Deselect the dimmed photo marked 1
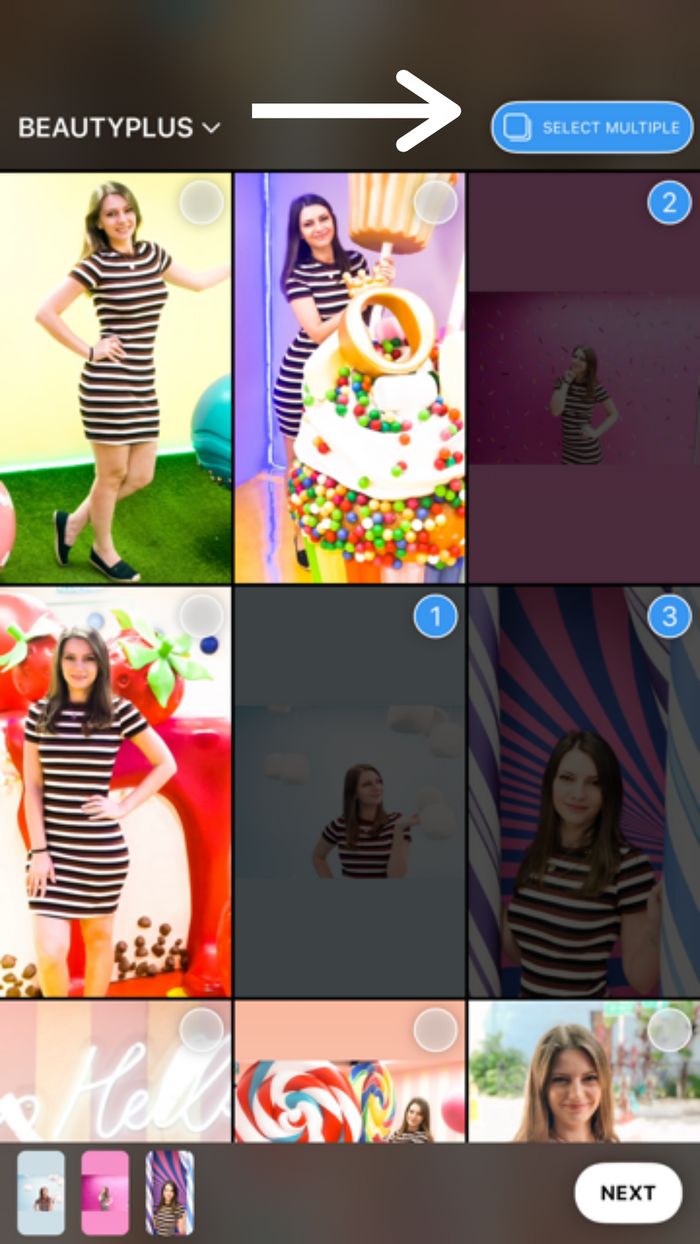 tap(350, 792)
